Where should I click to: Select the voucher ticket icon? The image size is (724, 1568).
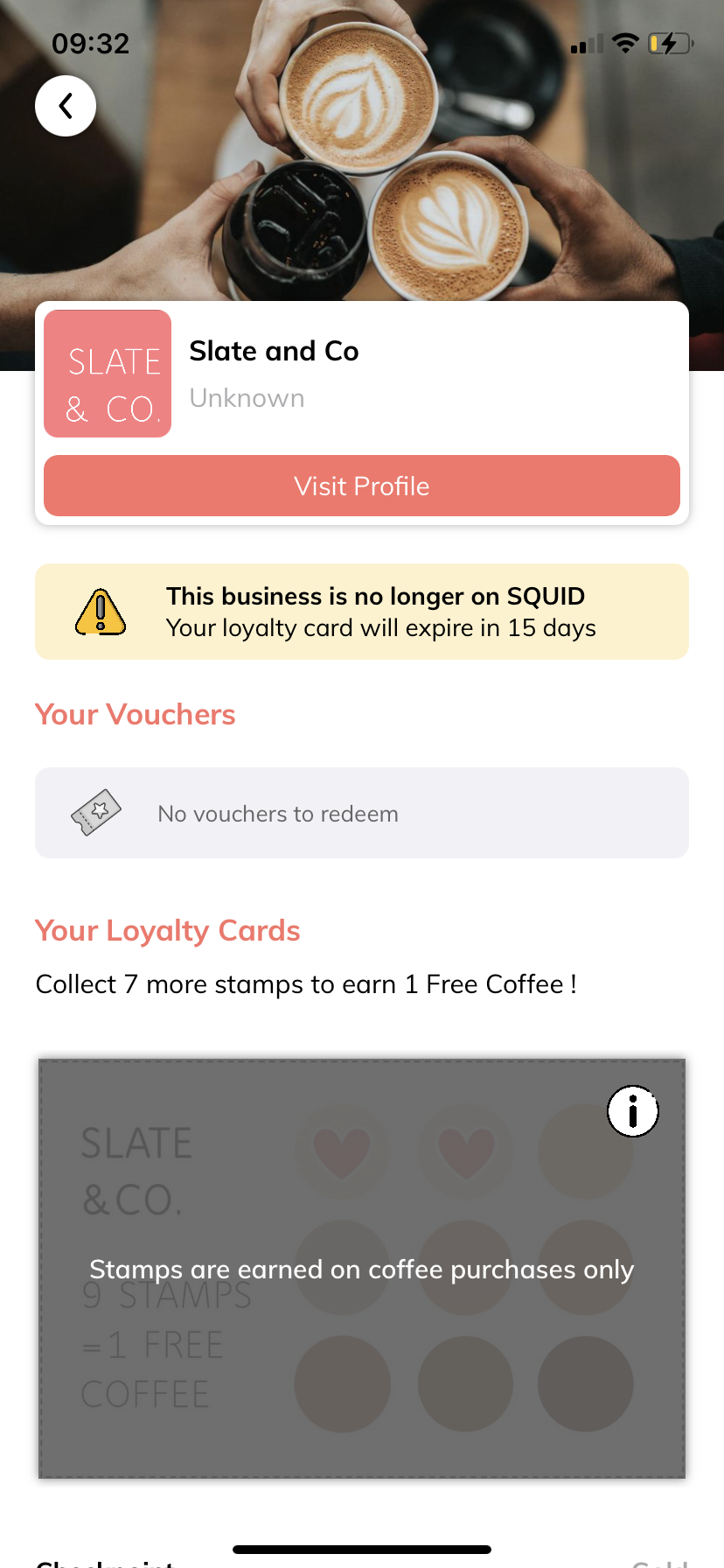tap(95, 813)
